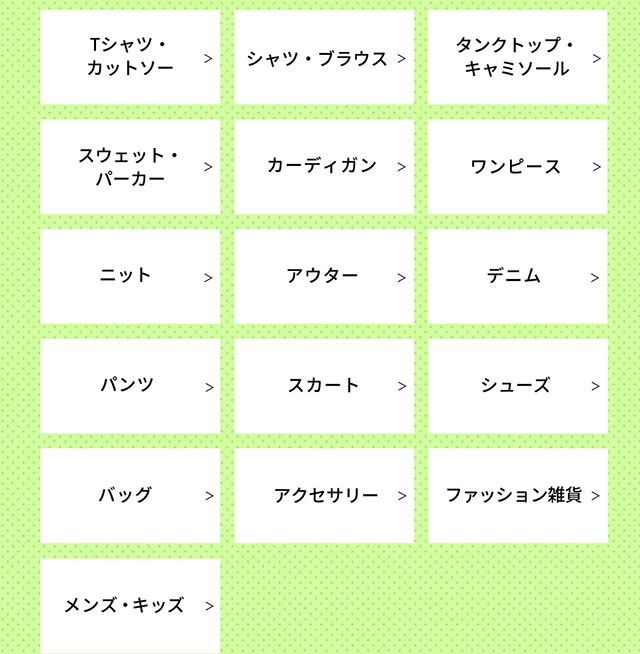Image resolution: width=640 pixels, height=654 pixels.
Task: Open the バッグ category
Action: pos(130,495)
